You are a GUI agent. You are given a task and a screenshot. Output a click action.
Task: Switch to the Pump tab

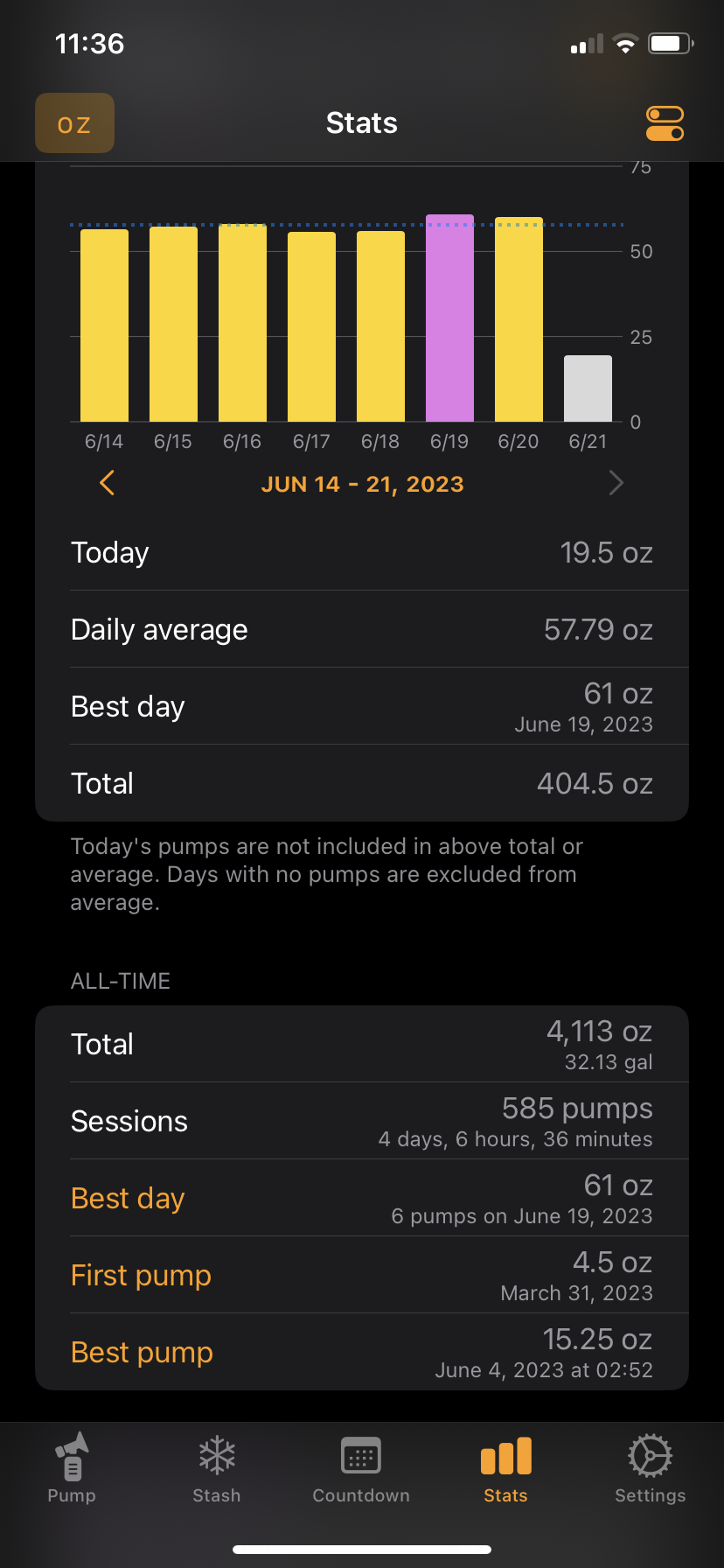pyautogui.click(x=72, y=1467)
